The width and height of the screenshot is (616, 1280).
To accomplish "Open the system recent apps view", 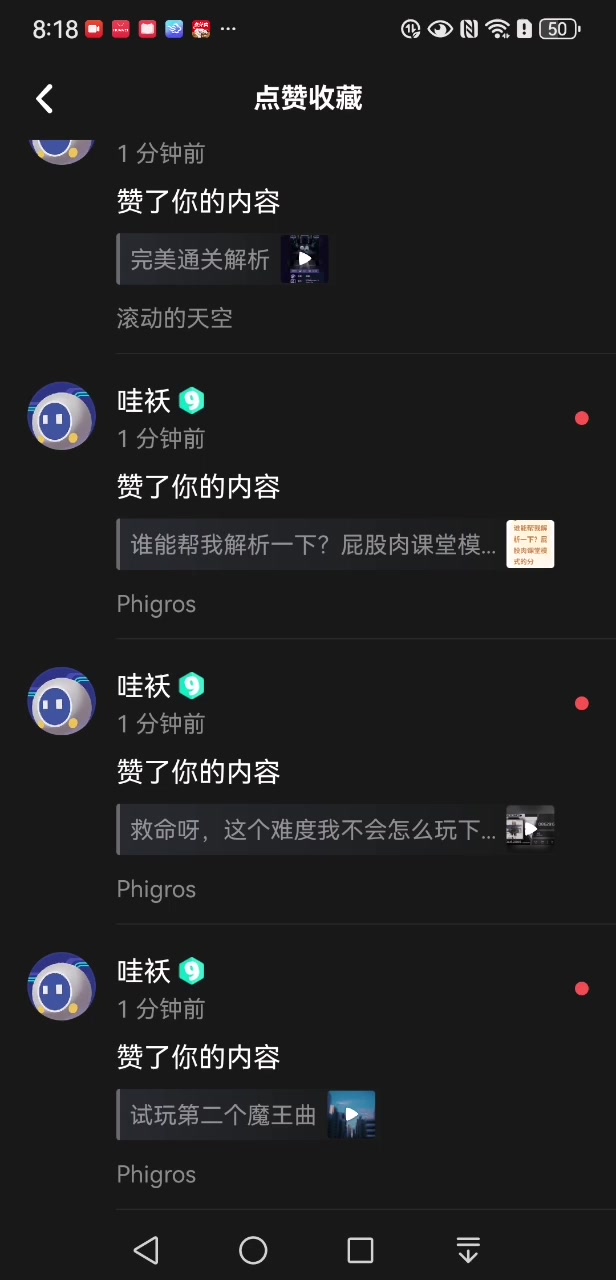I will pos(360,1250).
